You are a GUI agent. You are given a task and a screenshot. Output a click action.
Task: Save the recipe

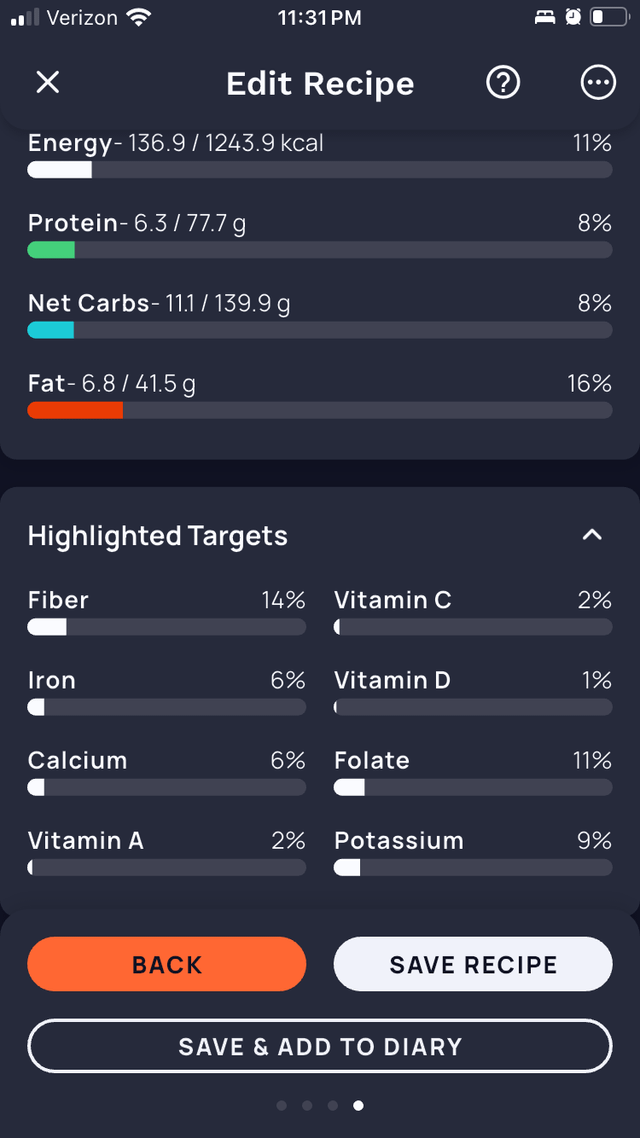473,964
